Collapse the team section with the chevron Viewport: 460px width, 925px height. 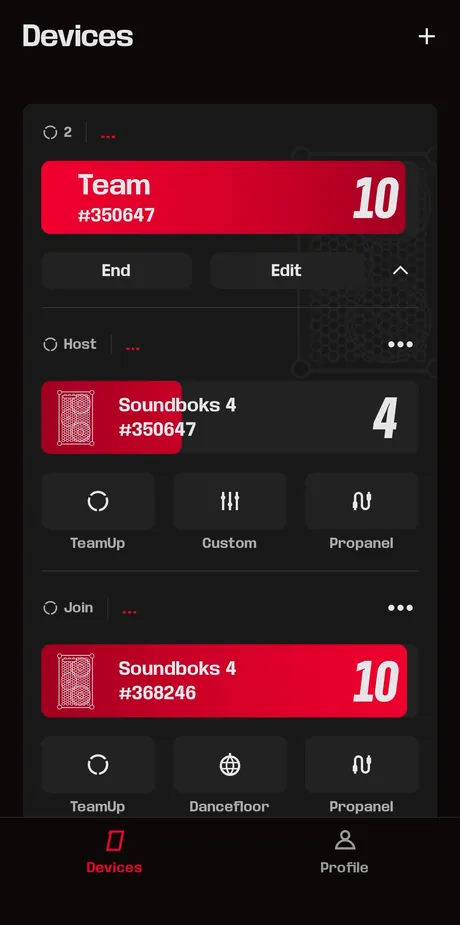(400, 271)
